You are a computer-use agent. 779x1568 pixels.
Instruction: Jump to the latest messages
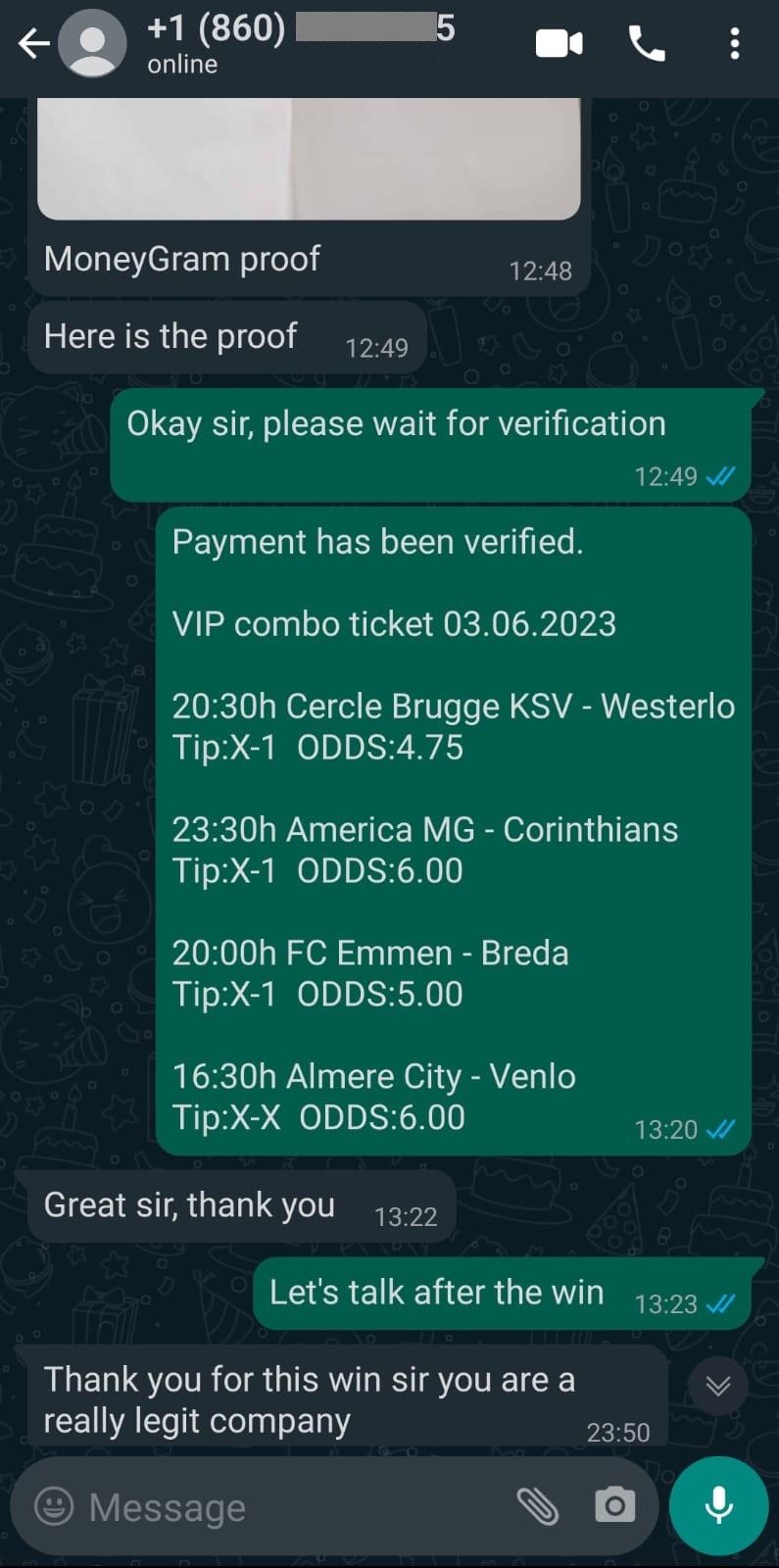(x=718, y=1386)
